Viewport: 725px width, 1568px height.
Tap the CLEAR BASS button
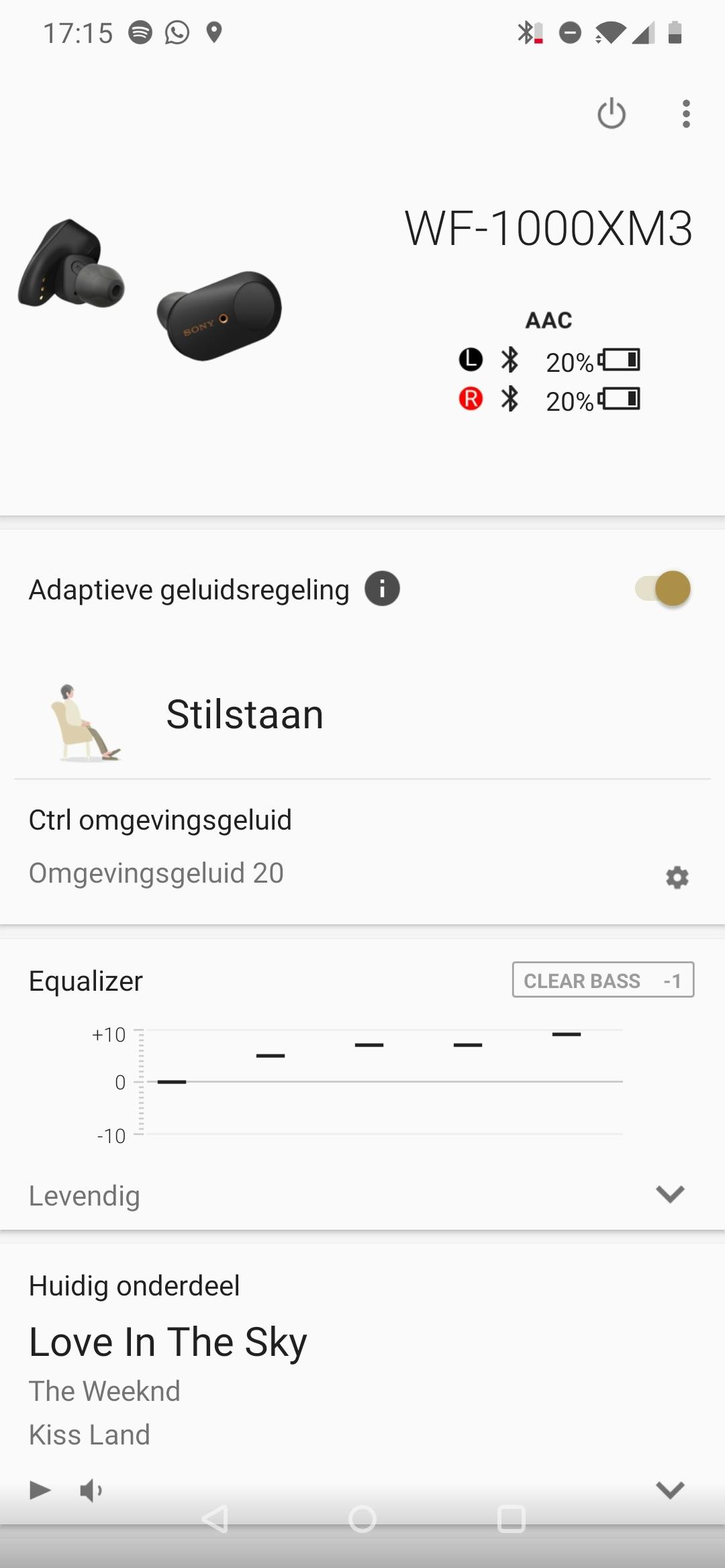(603, 980)
